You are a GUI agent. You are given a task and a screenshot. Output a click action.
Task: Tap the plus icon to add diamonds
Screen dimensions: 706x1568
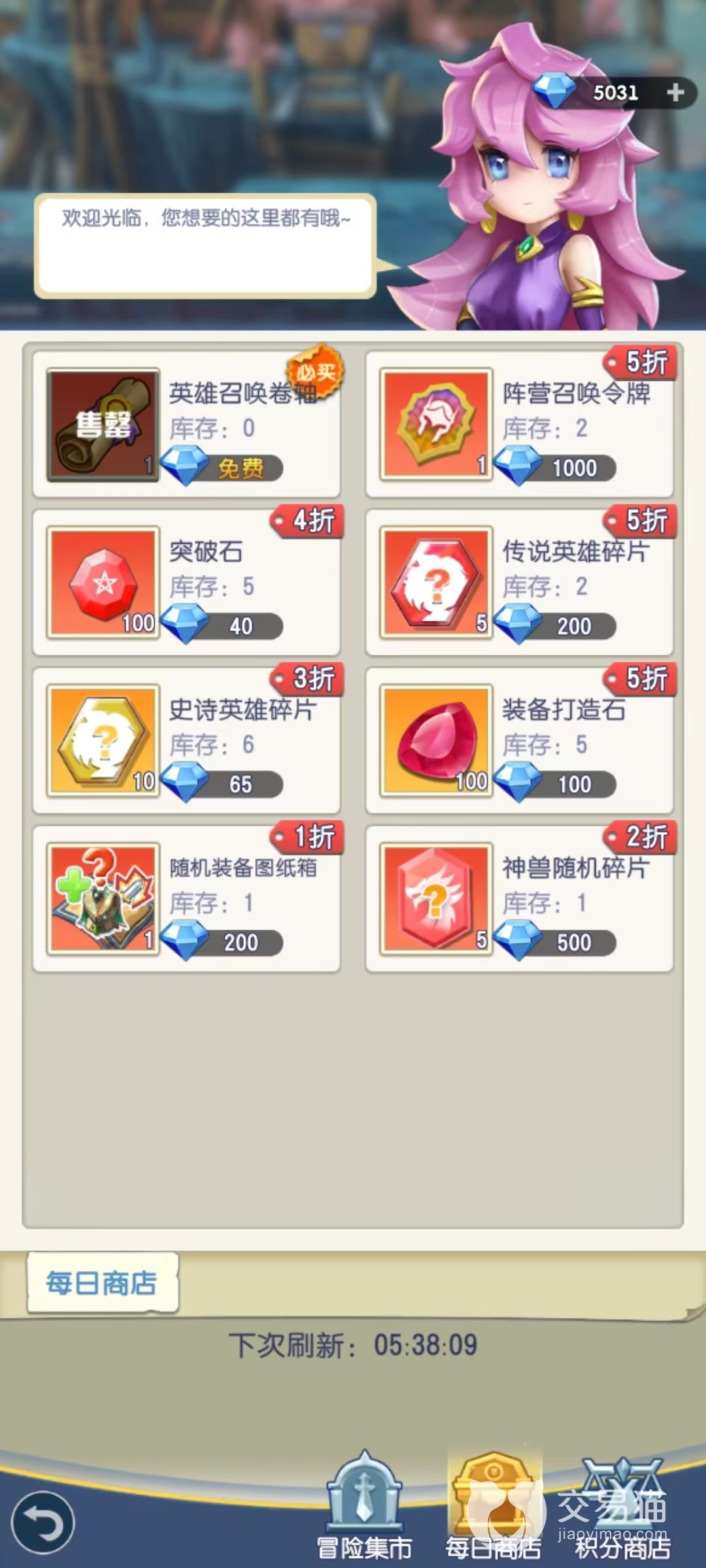pos(675,93)
